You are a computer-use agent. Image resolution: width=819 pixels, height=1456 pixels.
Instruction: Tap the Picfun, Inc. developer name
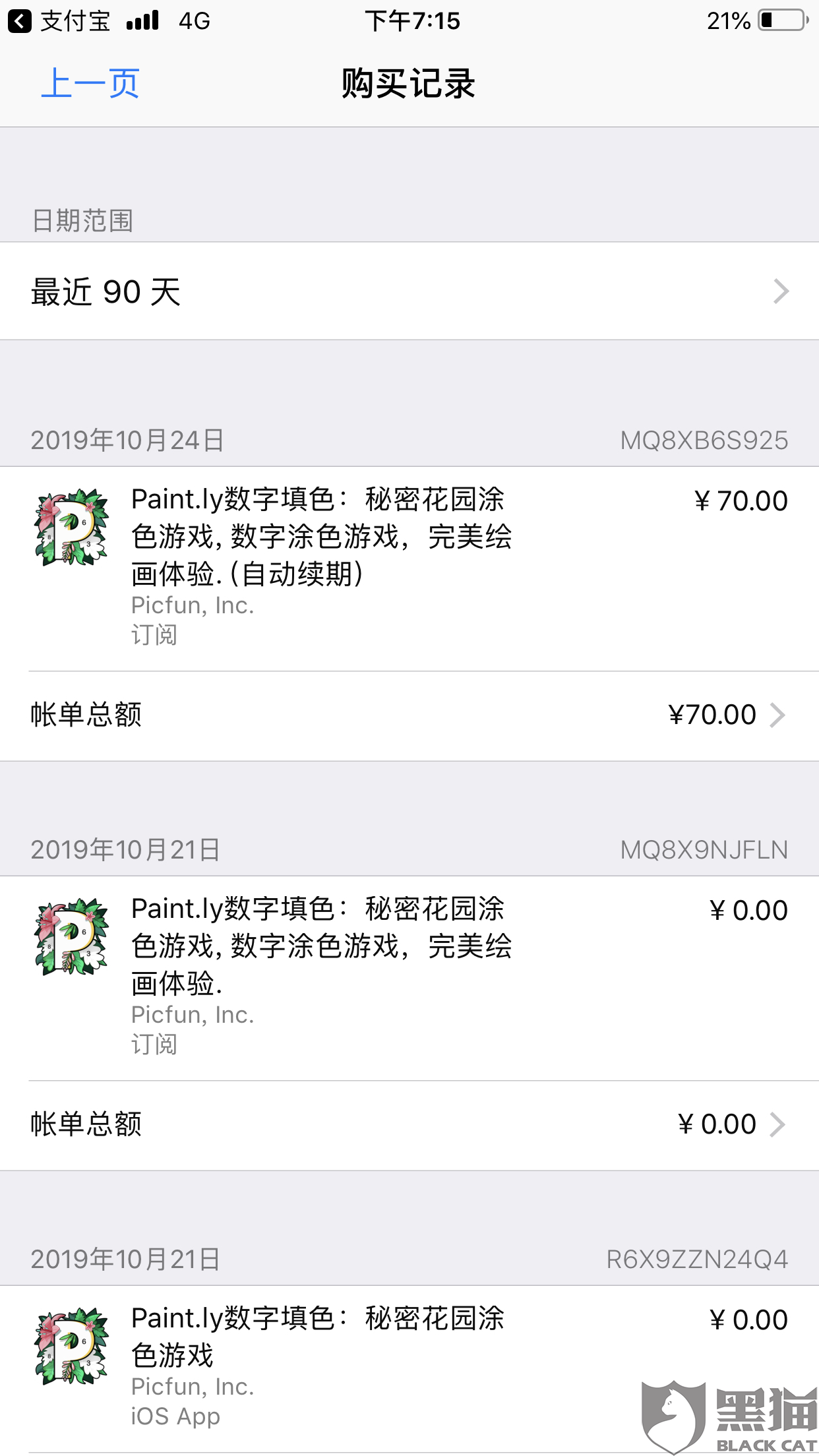click(192, 605)
